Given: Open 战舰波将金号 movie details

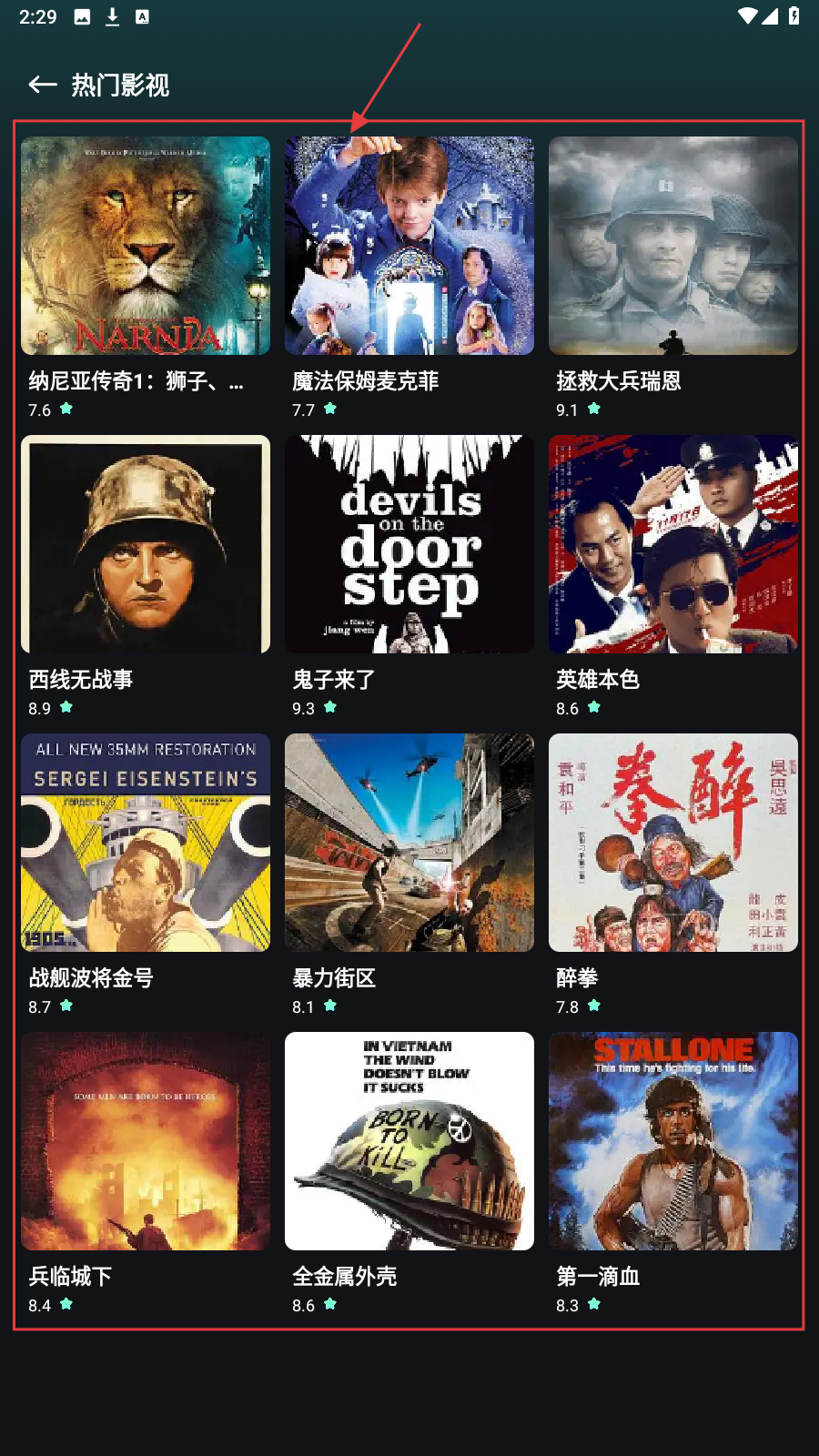Looking at the screenshot, I should (146, 844).
